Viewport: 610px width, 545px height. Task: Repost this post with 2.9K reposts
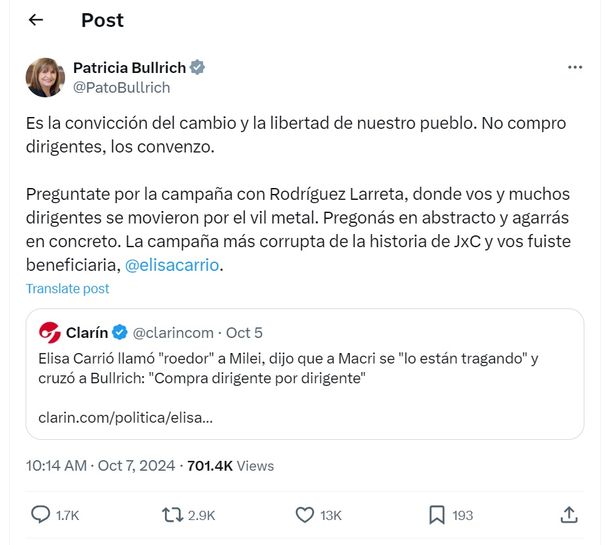172,515
